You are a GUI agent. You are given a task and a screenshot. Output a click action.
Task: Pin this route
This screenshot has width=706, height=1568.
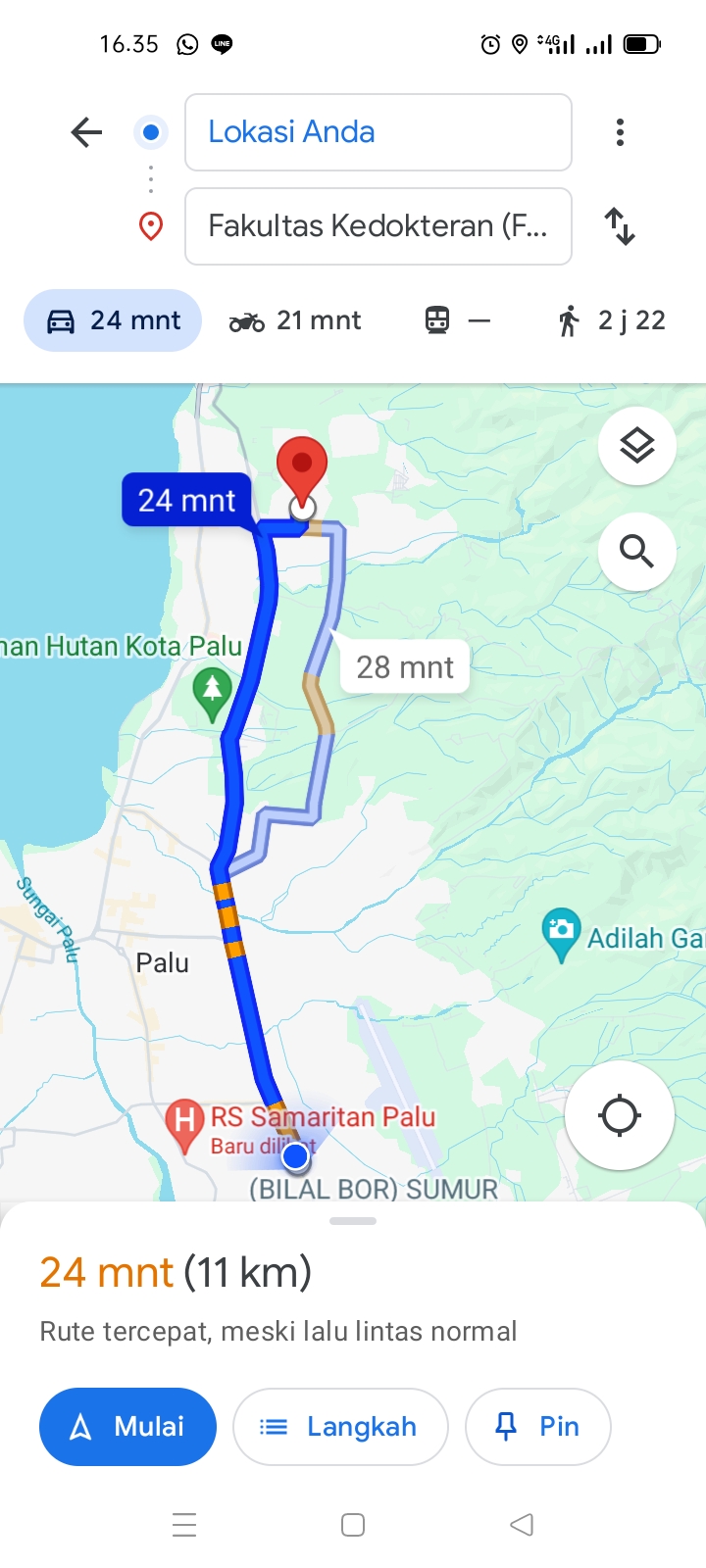click(x=538, y=1427)
